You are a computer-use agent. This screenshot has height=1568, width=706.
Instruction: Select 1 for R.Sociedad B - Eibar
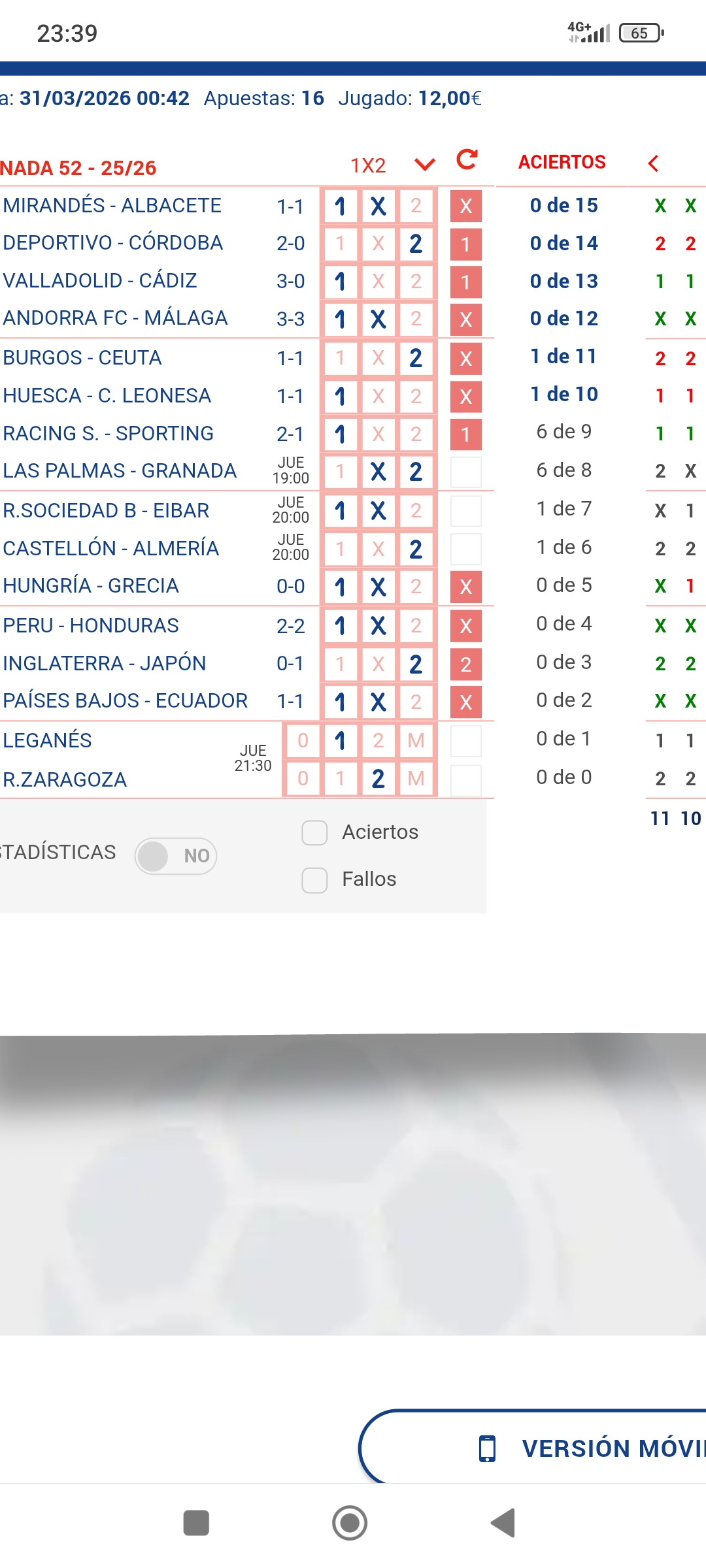(340, 511)
